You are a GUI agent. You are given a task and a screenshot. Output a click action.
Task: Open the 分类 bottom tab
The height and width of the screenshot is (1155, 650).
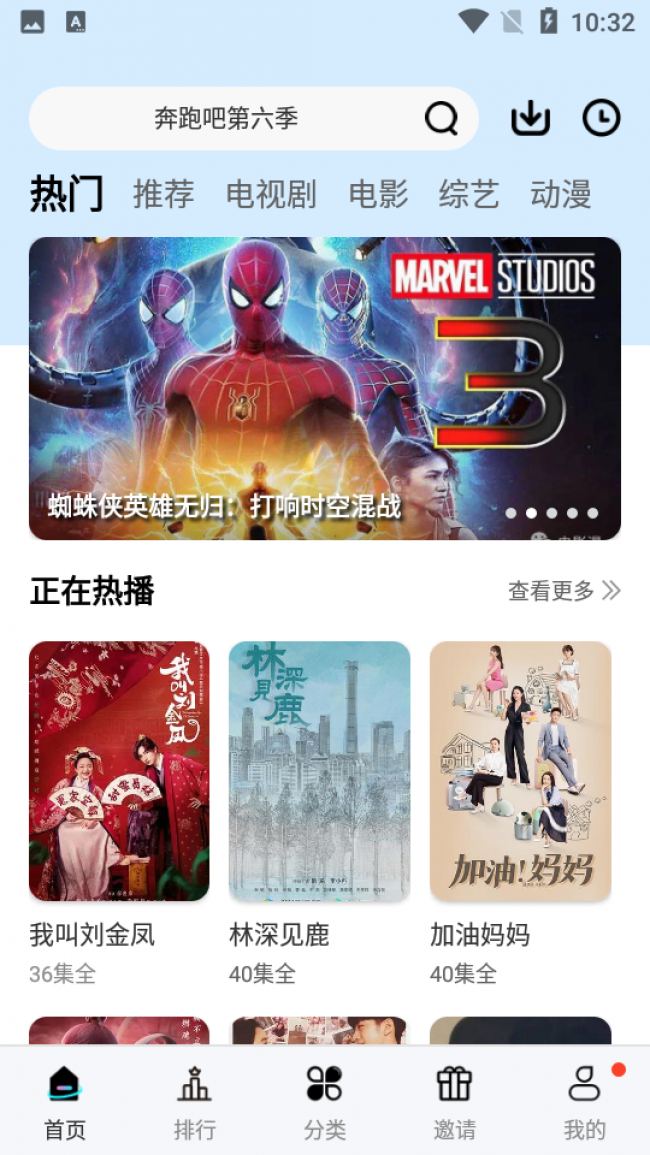325,1102
